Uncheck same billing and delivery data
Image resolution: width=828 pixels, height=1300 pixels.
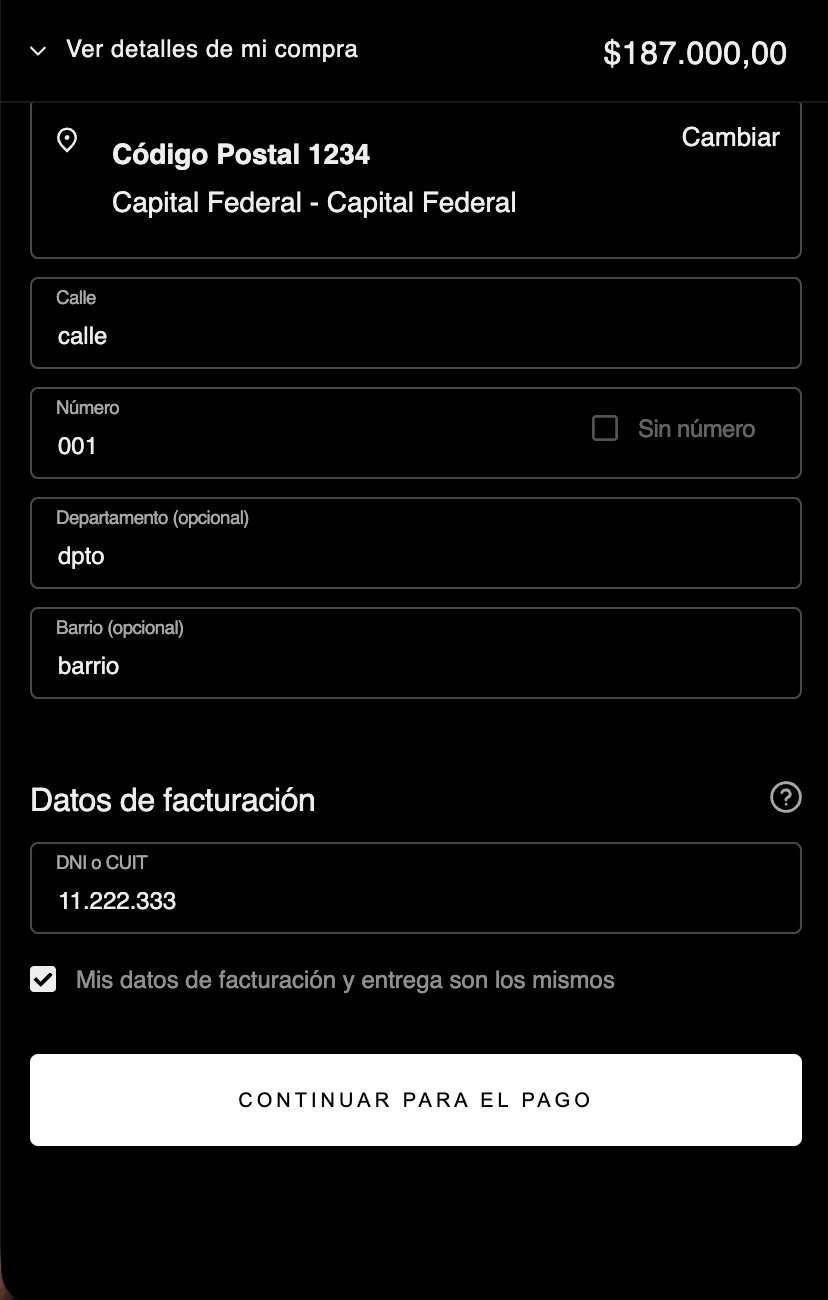(x=43, y=980)
